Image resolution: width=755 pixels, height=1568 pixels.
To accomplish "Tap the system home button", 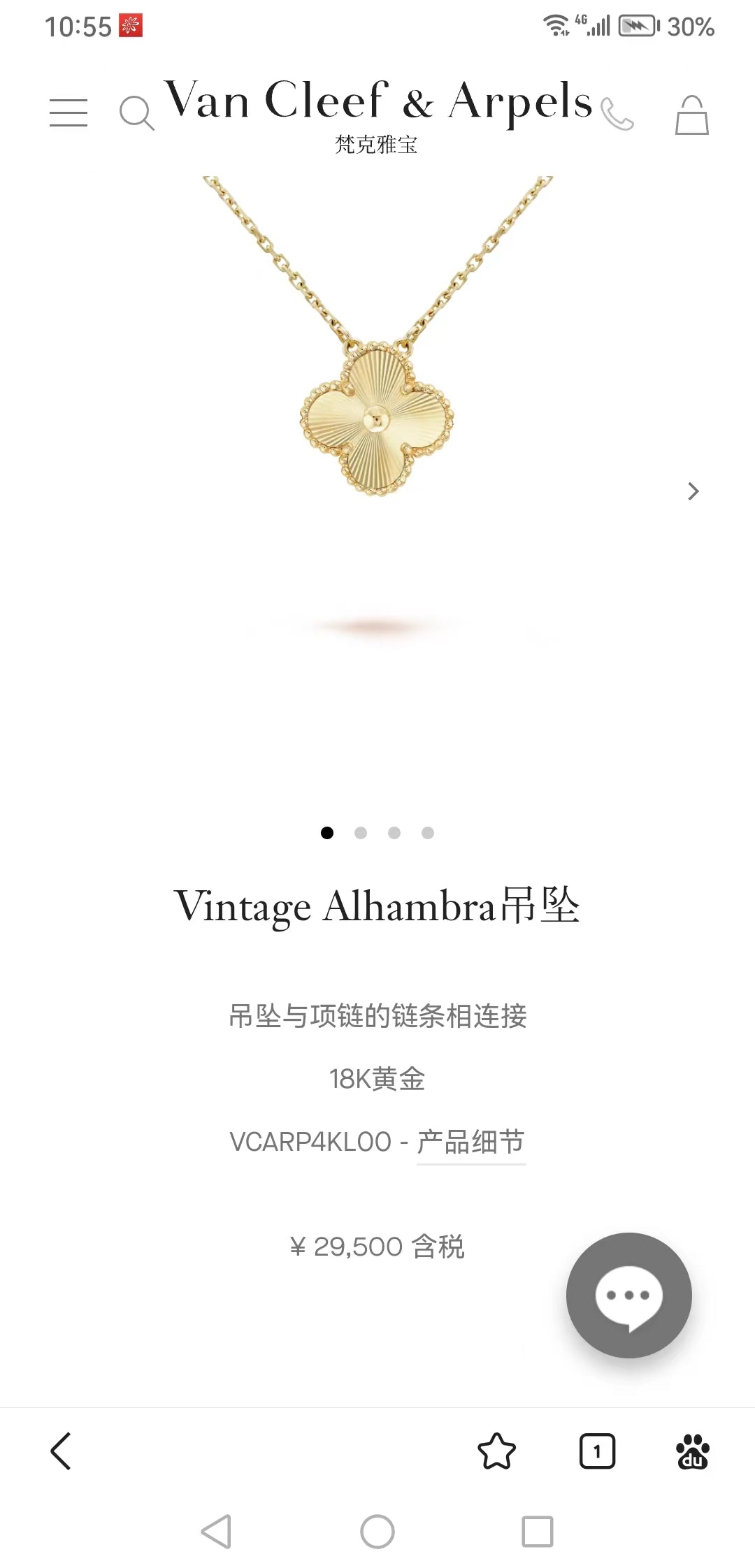I will 377,1532.
